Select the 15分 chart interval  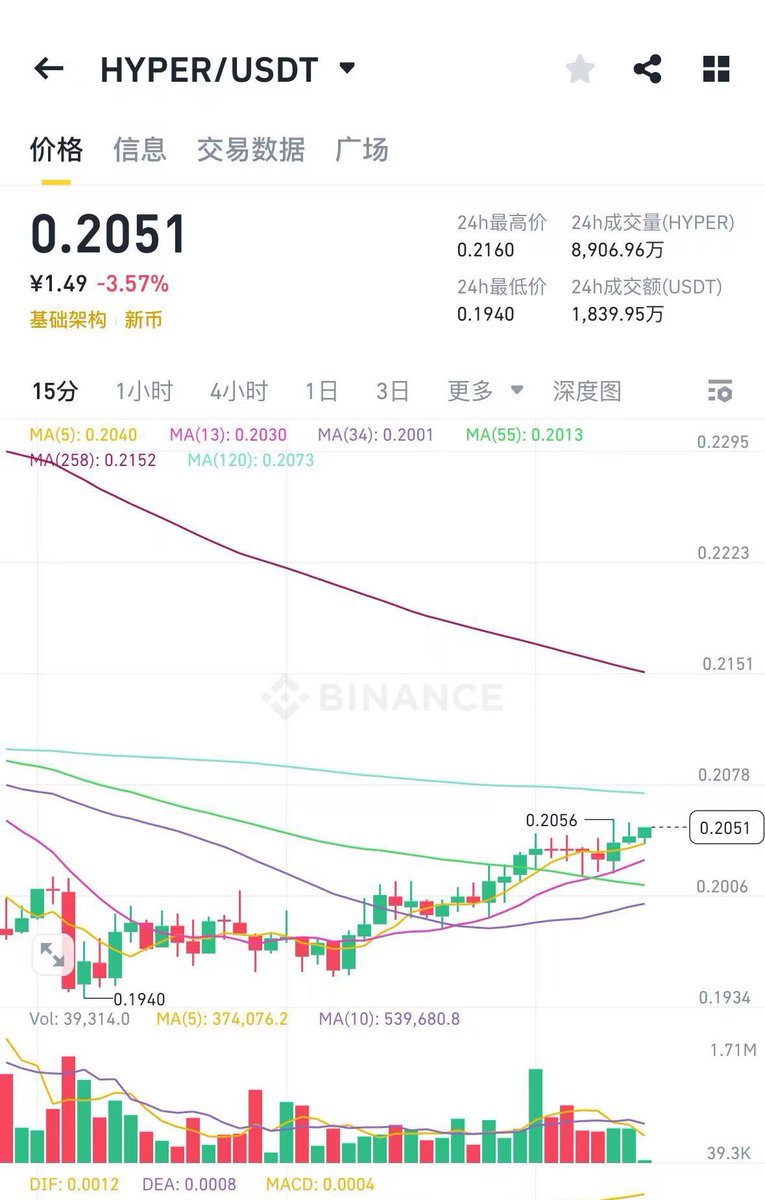pos(54,391)
